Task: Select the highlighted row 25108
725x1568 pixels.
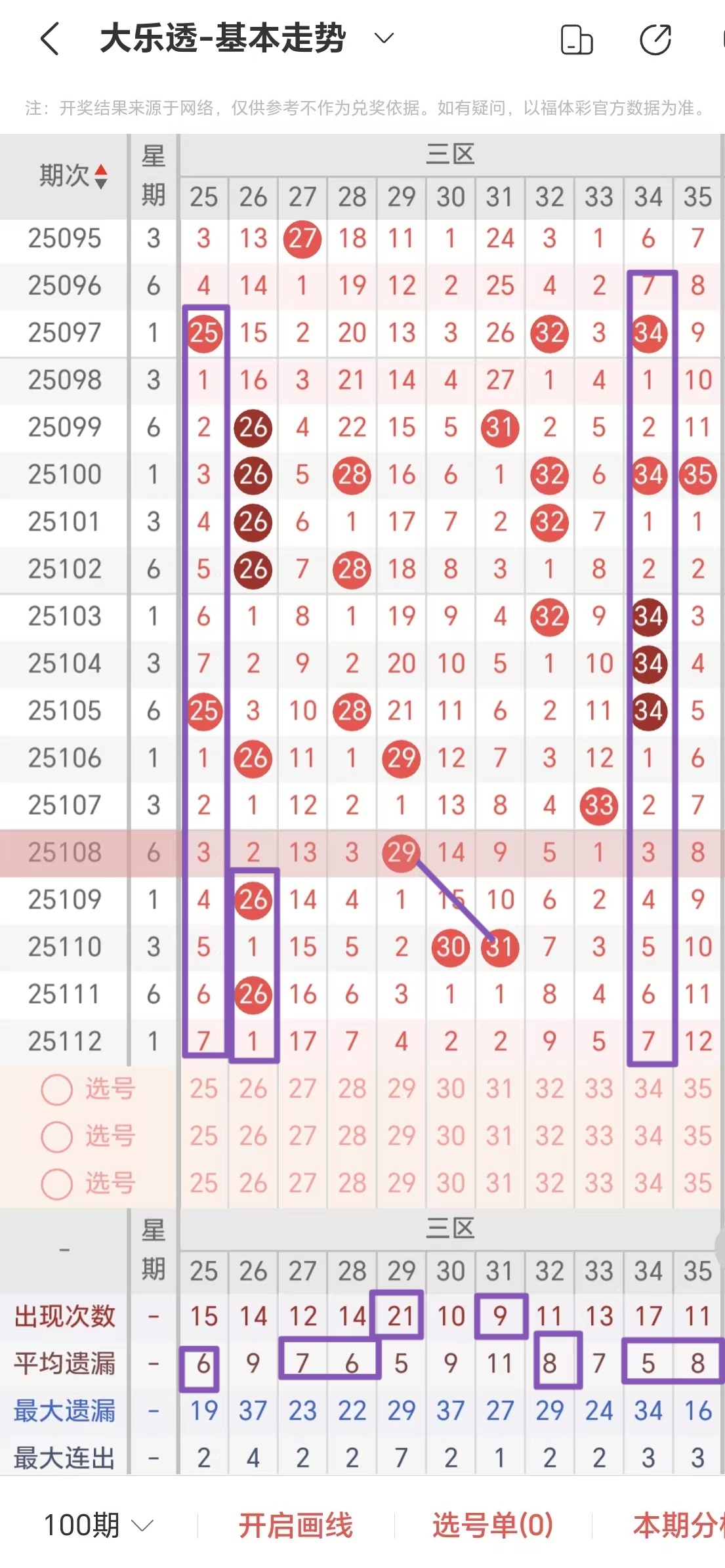Action: (64, 852)
